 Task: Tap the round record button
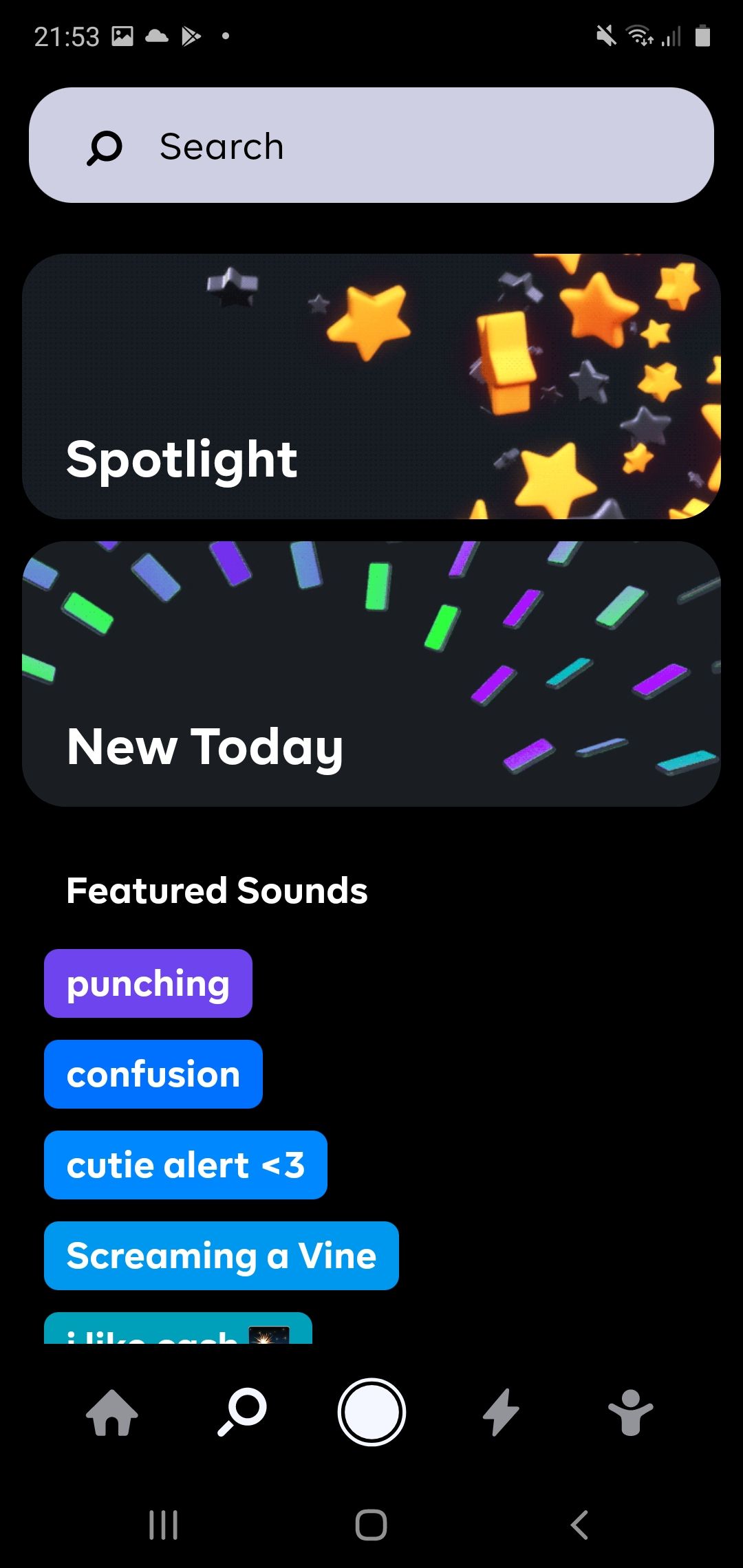click(x=371, y=1413)
